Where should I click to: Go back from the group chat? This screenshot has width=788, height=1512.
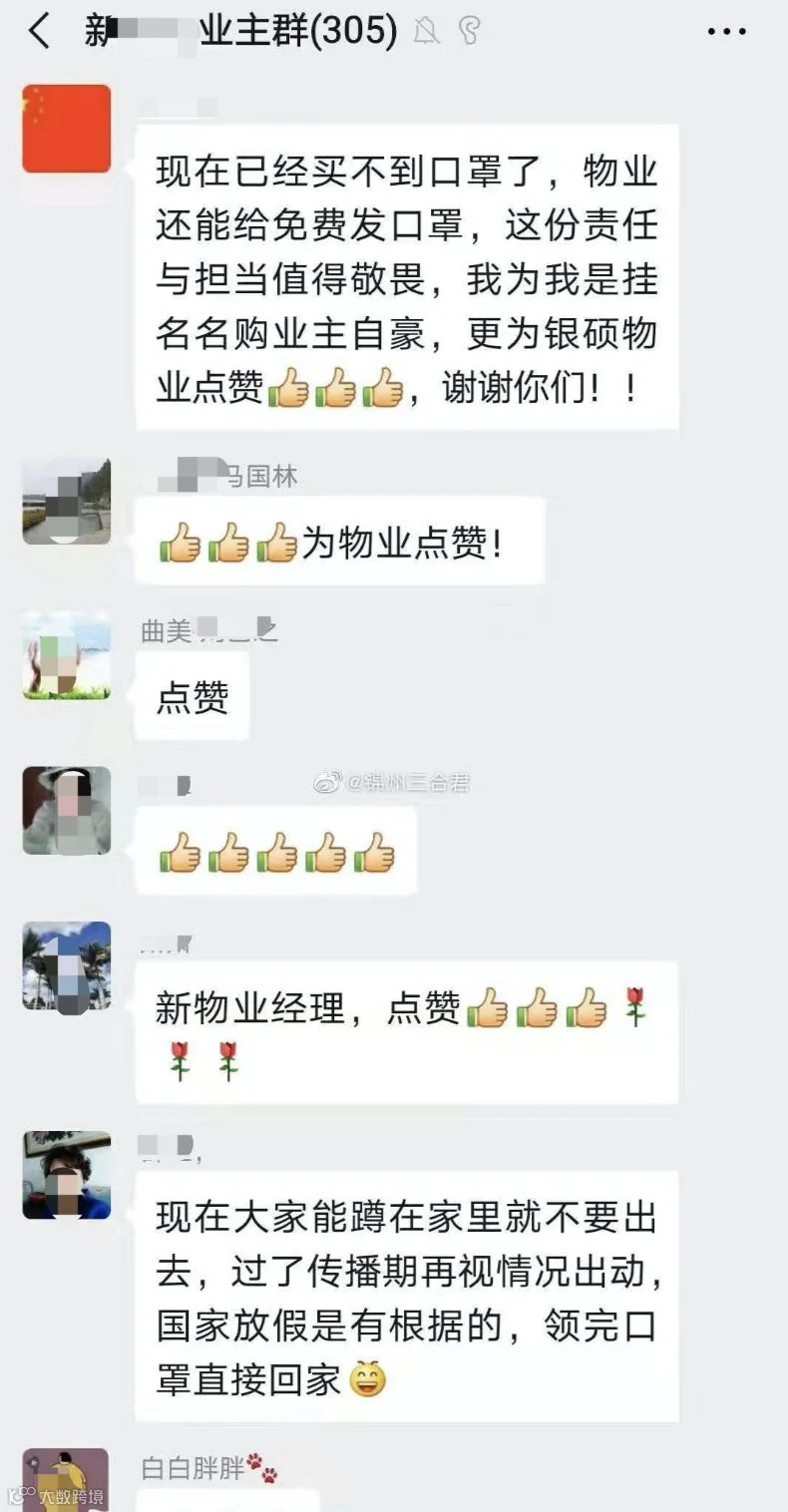pyautogui.click(x=39, y=32)
